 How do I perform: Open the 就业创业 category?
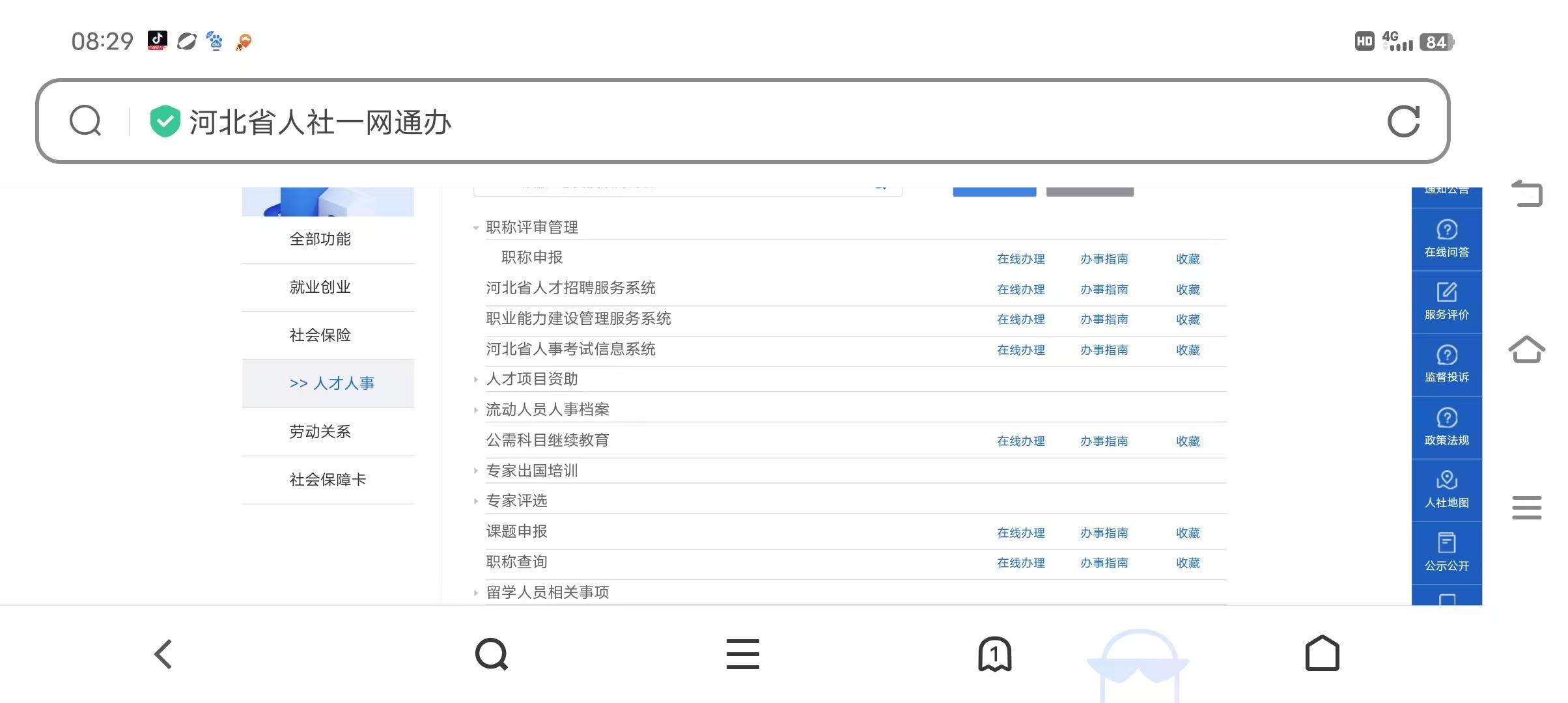[x=320, y=287]
